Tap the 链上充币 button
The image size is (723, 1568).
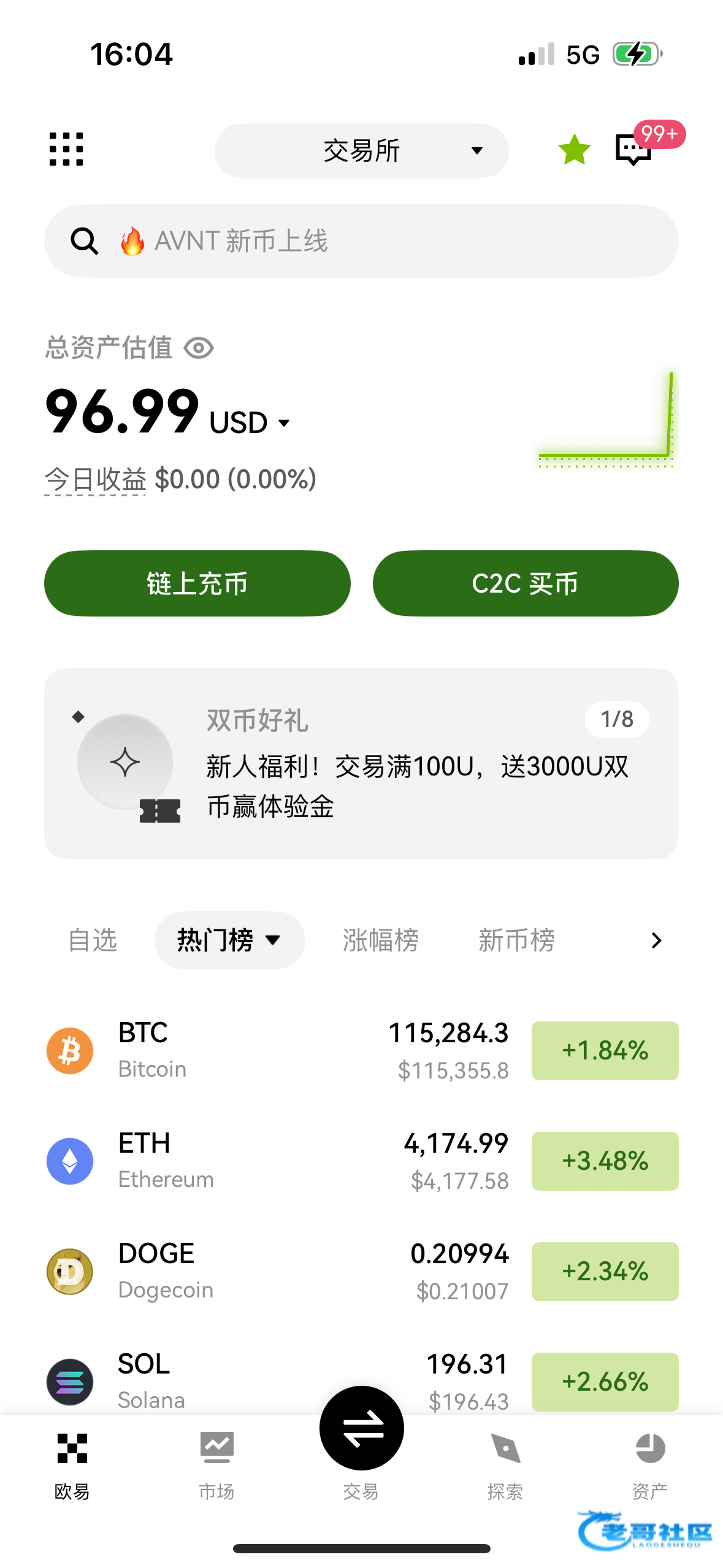[x=197, y=583]
